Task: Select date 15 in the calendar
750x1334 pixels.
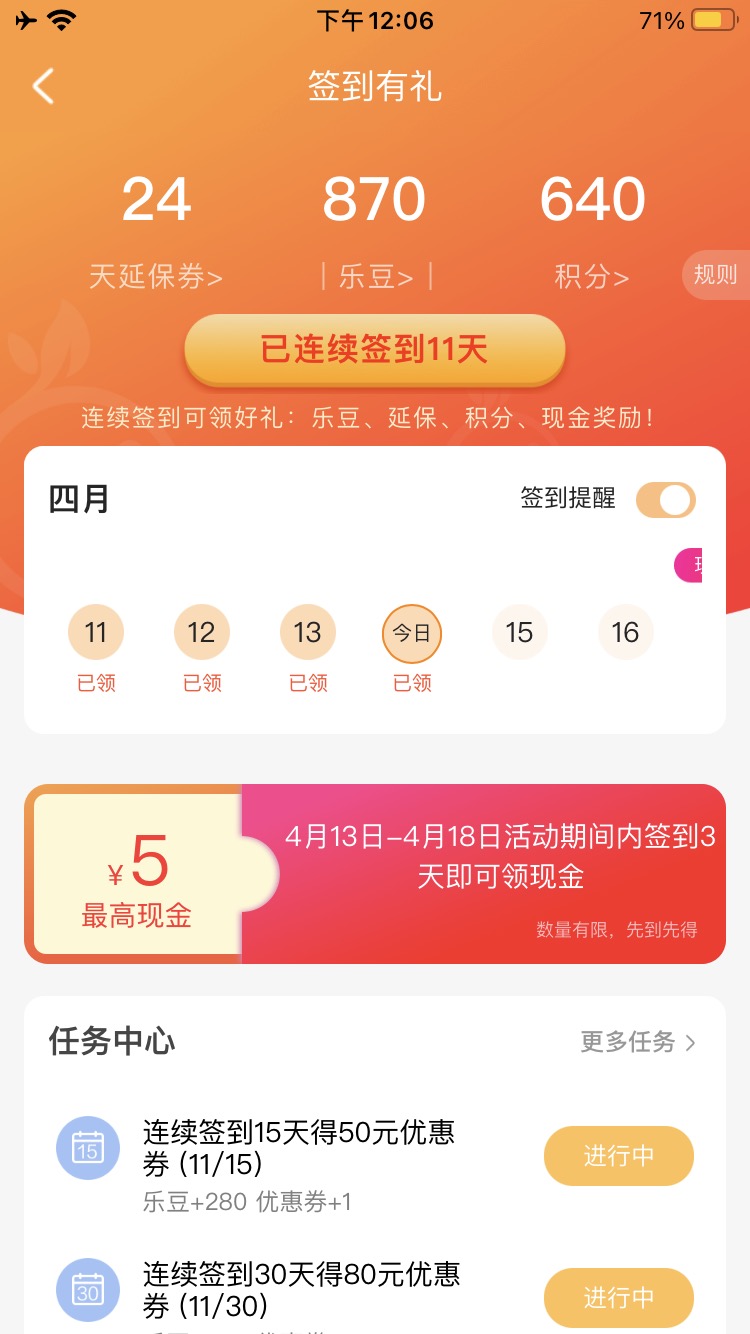Action: [x=519, y=632]
